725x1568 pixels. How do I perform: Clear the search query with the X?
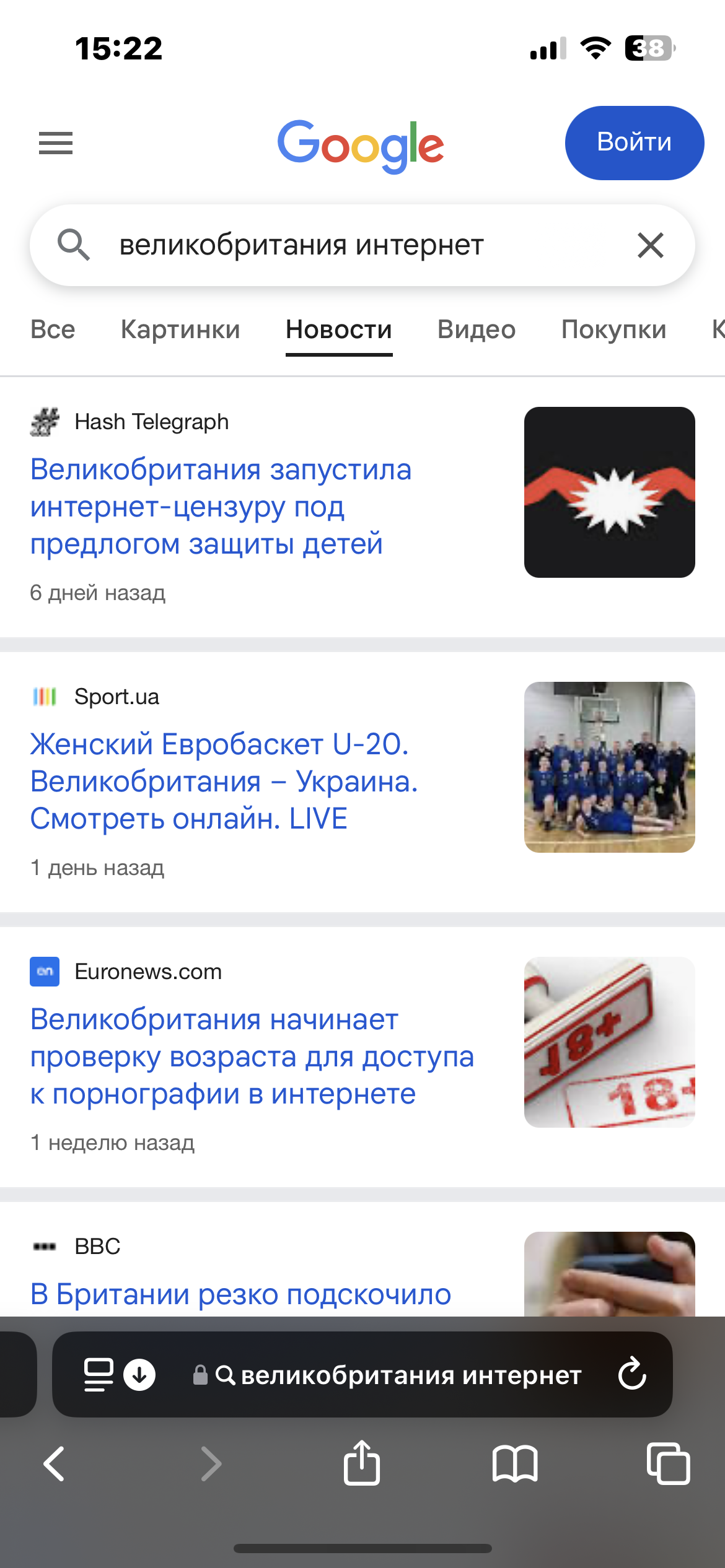tap(651, 245)
